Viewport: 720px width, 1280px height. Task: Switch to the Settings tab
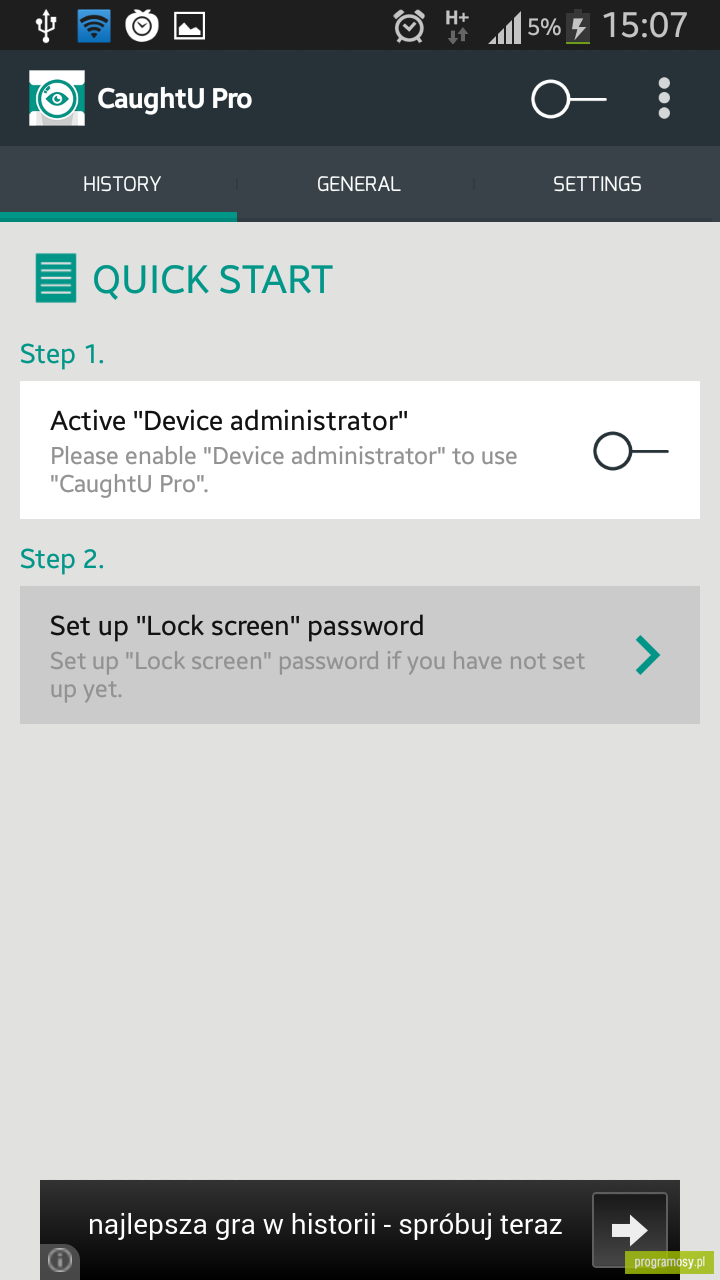click(x=597, y=184)
